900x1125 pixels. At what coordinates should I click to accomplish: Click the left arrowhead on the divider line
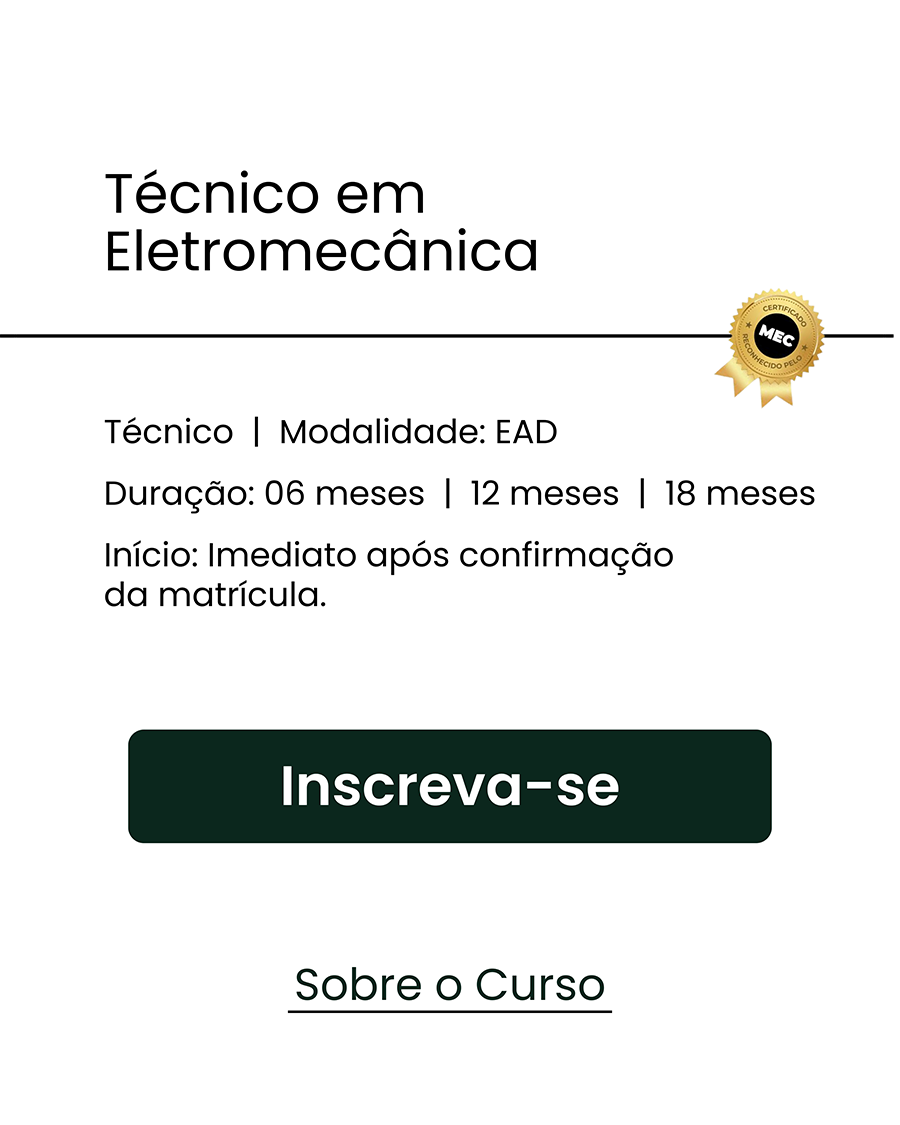coord(8,333)
